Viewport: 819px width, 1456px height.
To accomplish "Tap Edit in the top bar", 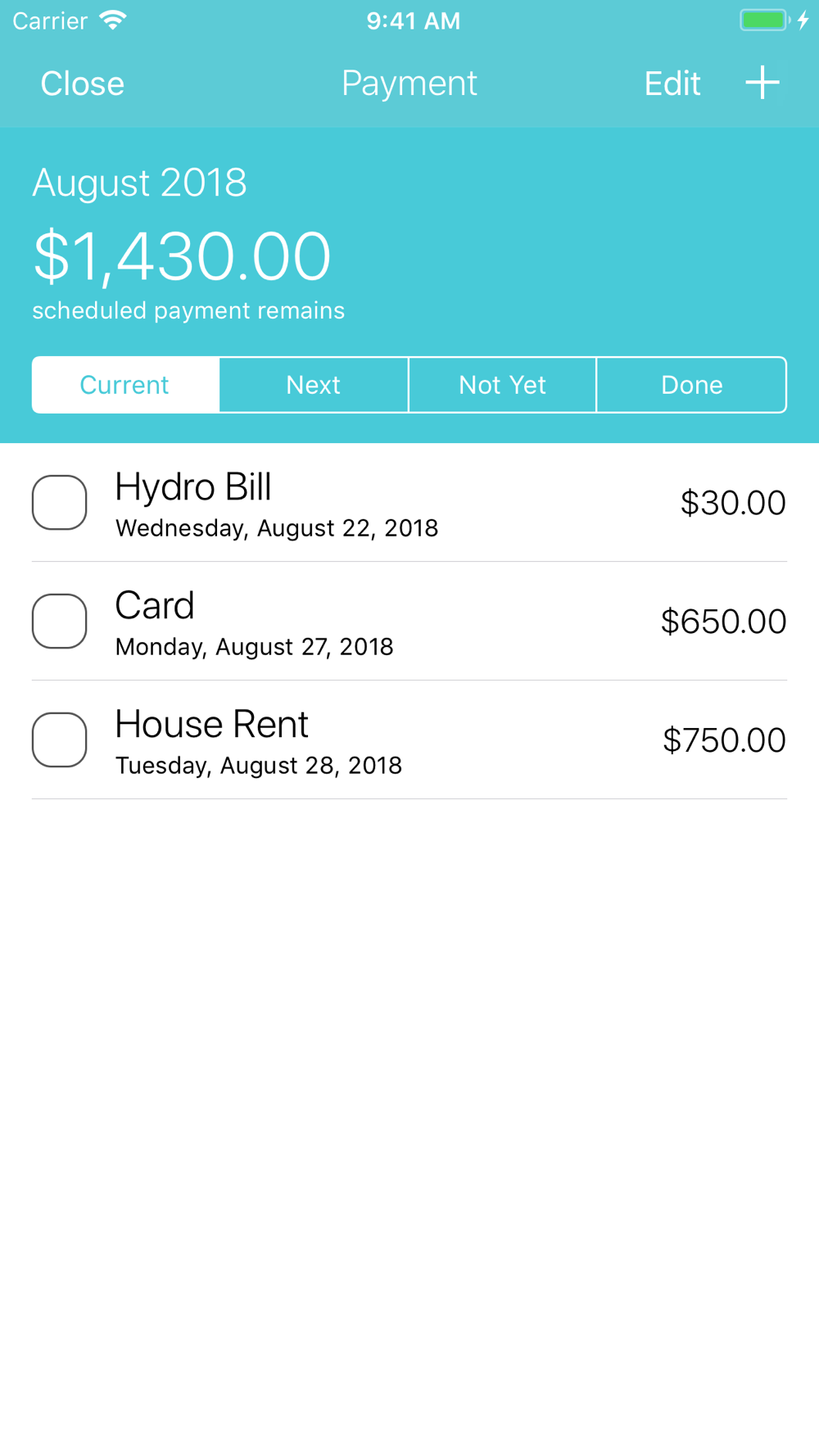I will click(672, 84).
